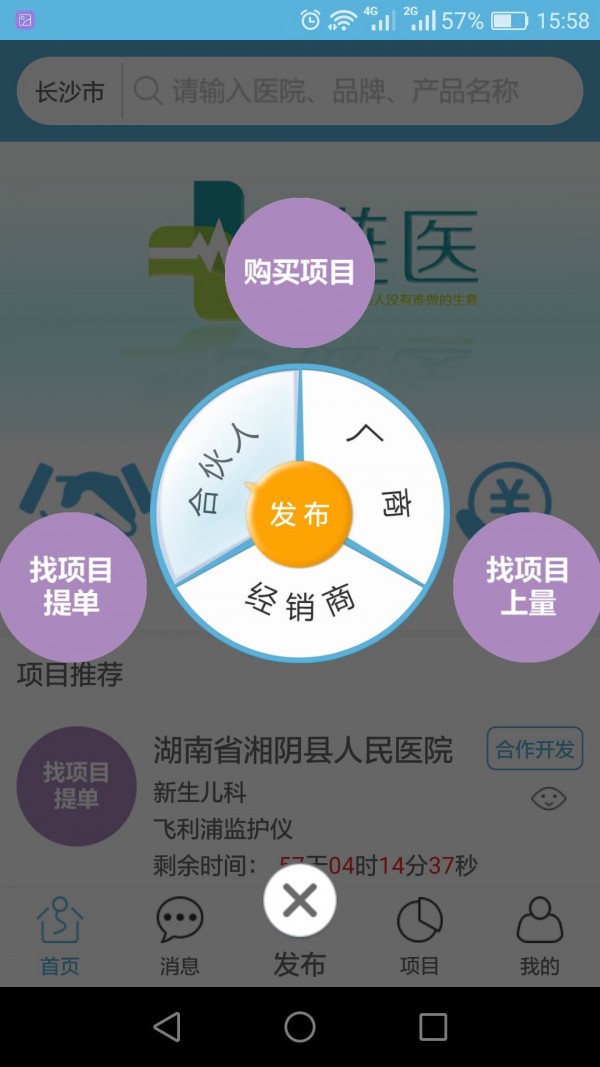
Task: Switch to the 首页 tab
Action: (x=60, y=936)
